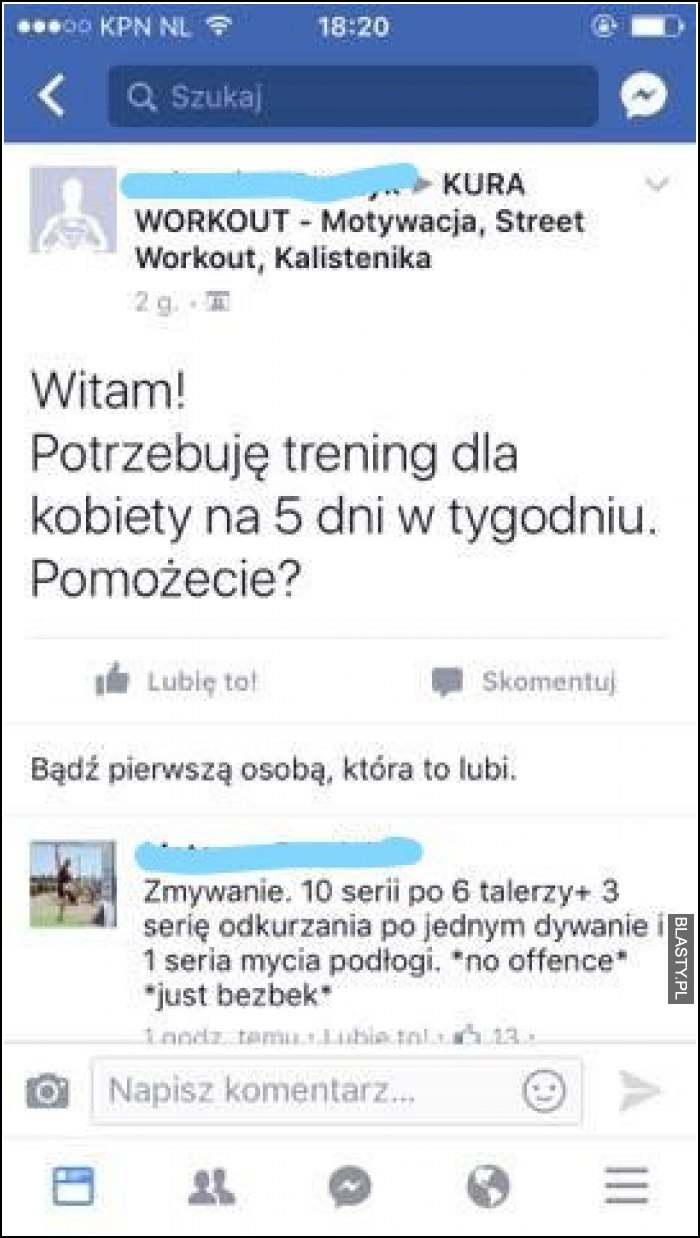
Task: Open the commenter's profile photo
Action: coord(72,884)
